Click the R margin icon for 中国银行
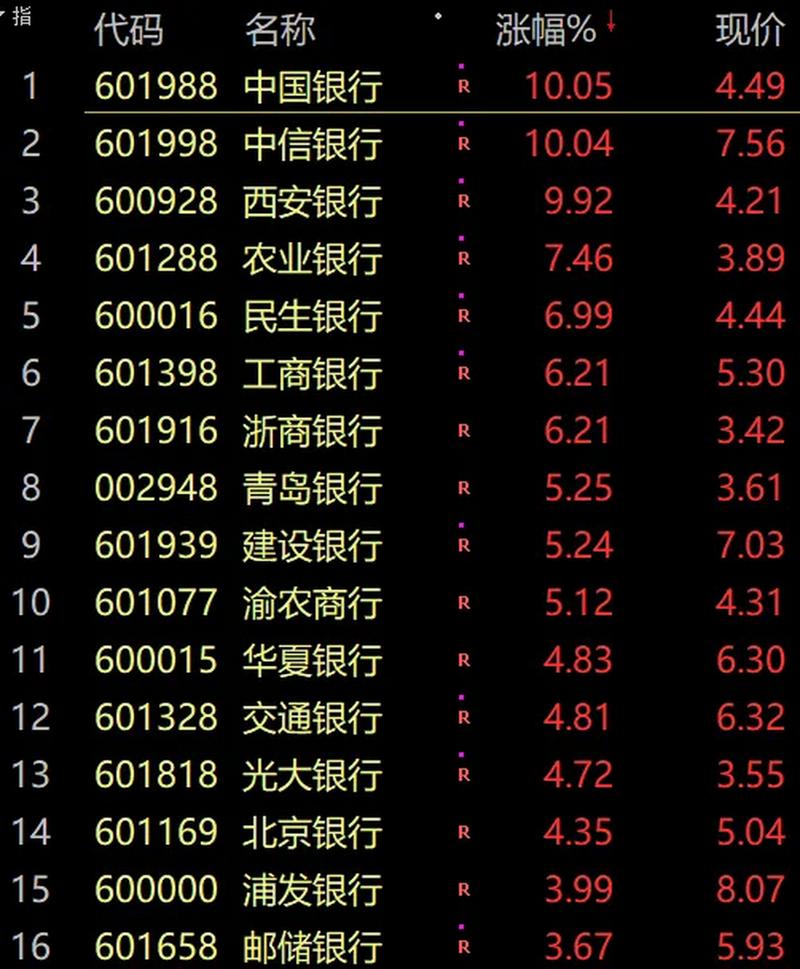 pos(462,87)
